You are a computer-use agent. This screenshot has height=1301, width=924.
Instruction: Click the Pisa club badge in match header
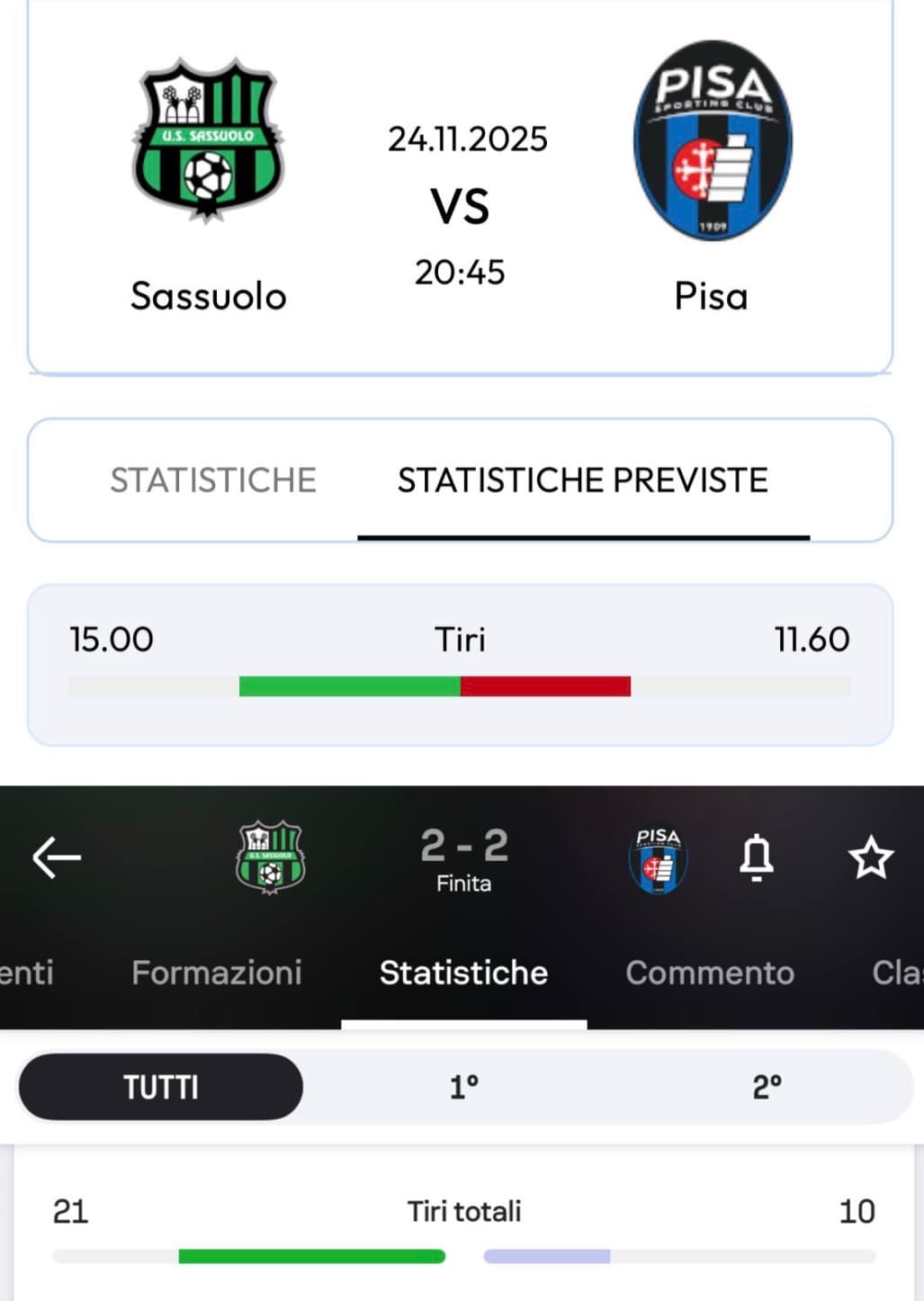tap(712, 146)
